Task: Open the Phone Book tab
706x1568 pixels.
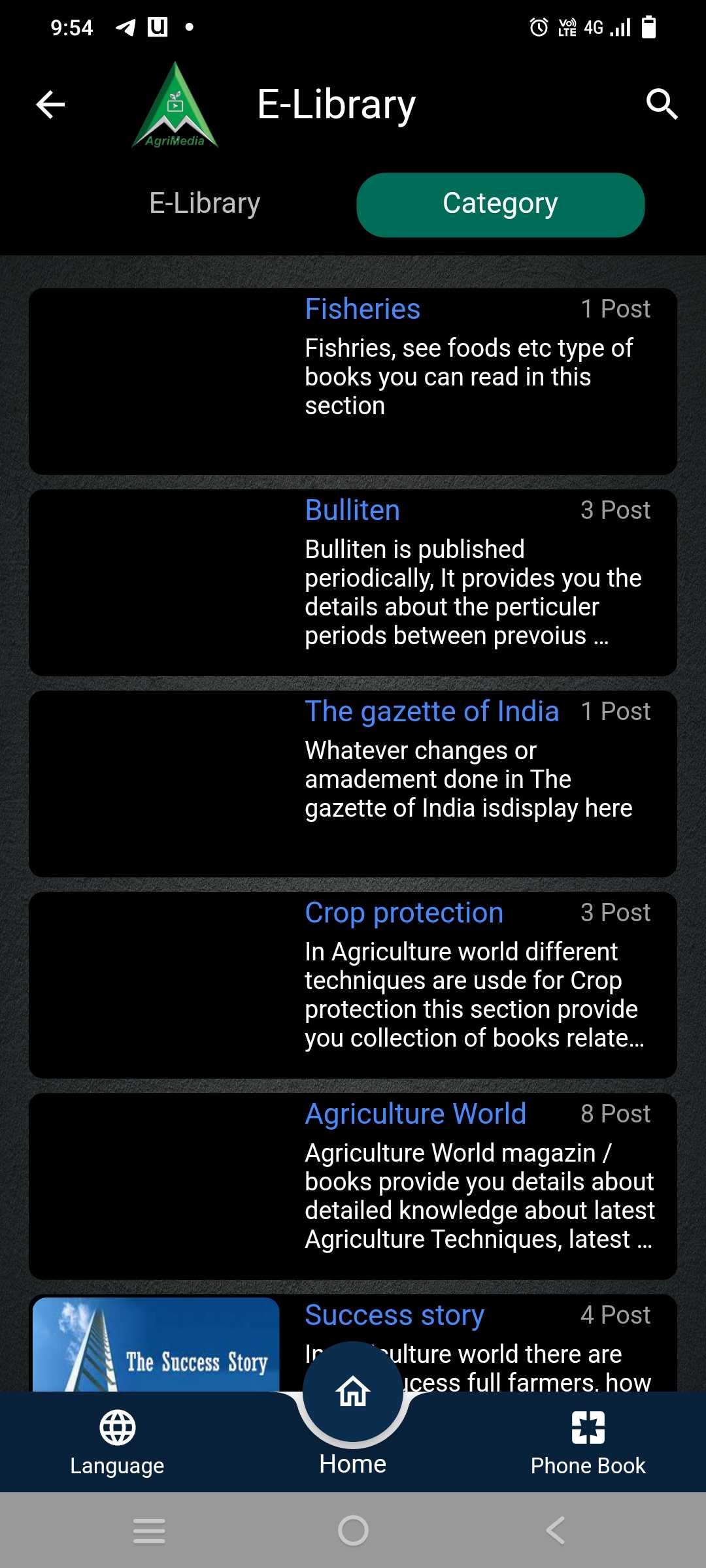Action: (x=588, y=1443)
